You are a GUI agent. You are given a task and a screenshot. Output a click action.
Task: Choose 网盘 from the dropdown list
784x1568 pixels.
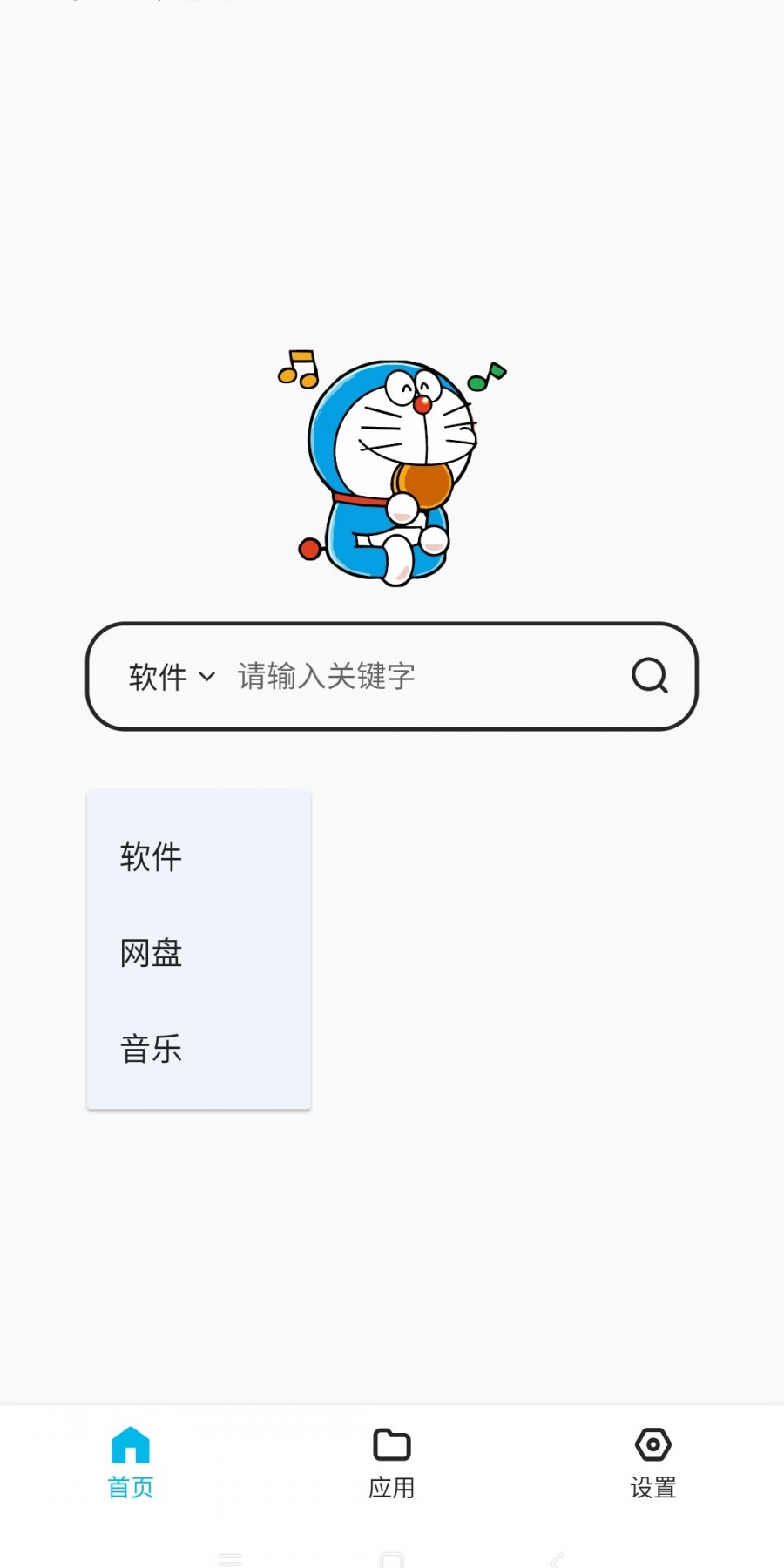click(x=199, y=953)
